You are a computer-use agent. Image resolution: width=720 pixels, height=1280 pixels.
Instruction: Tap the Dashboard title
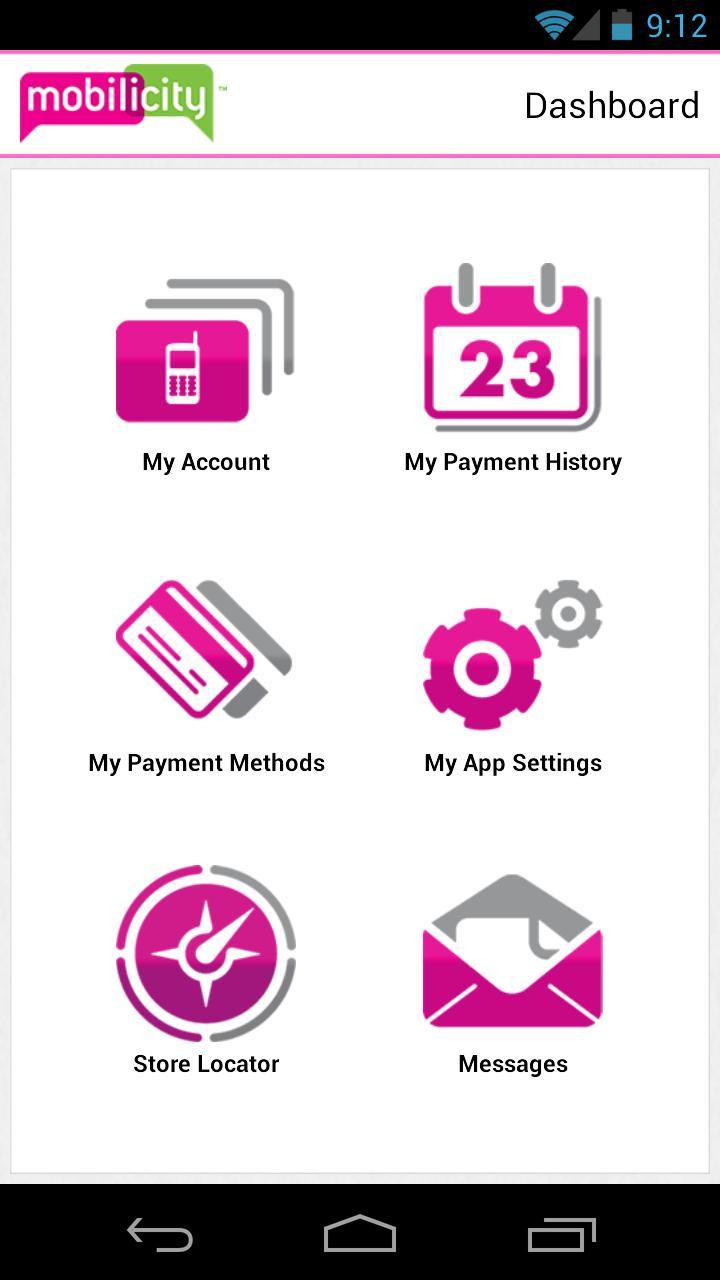pos(612,105)
